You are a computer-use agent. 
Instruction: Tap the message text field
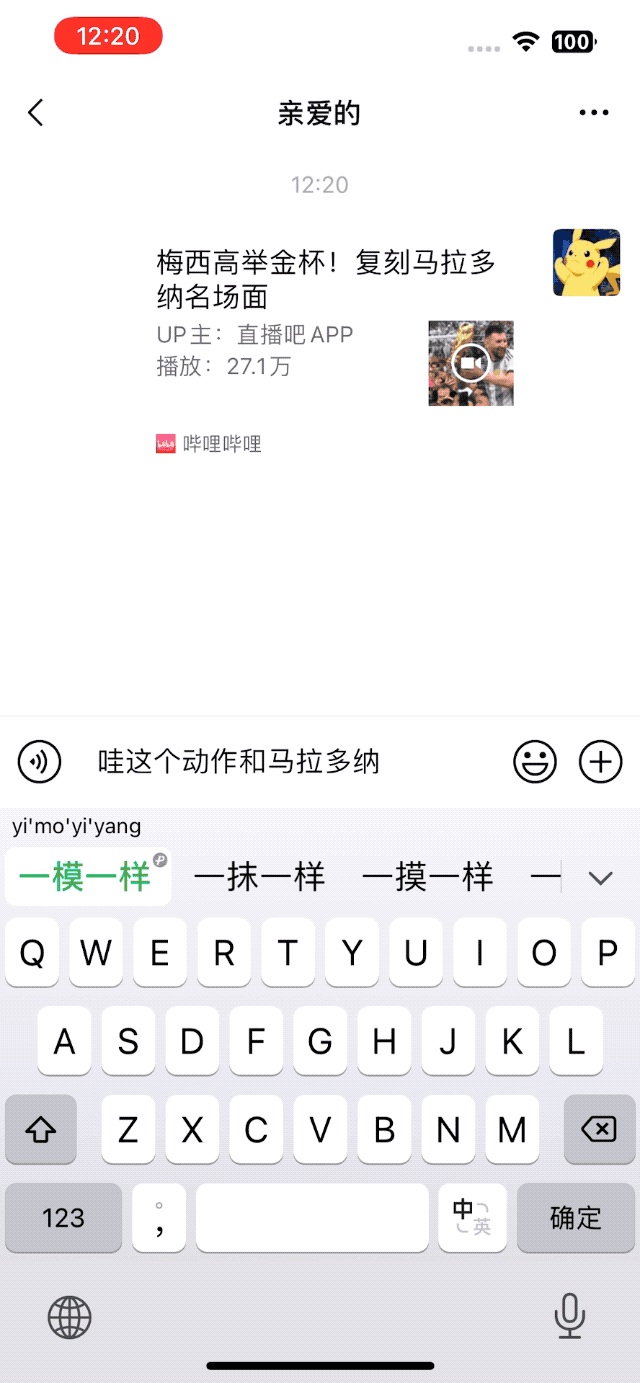(x=290, y=762)
